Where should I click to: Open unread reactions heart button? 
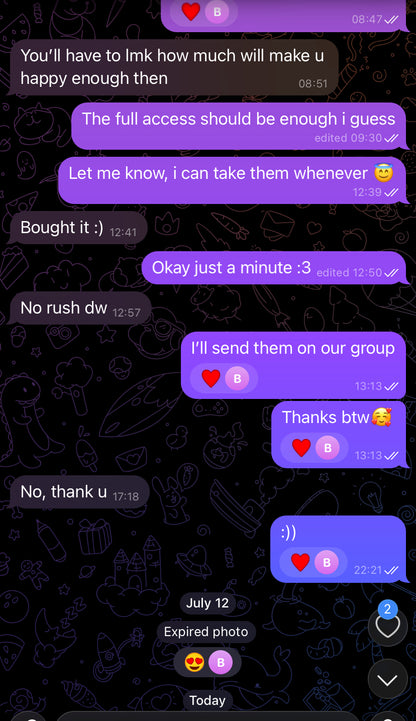pos(388,624)
